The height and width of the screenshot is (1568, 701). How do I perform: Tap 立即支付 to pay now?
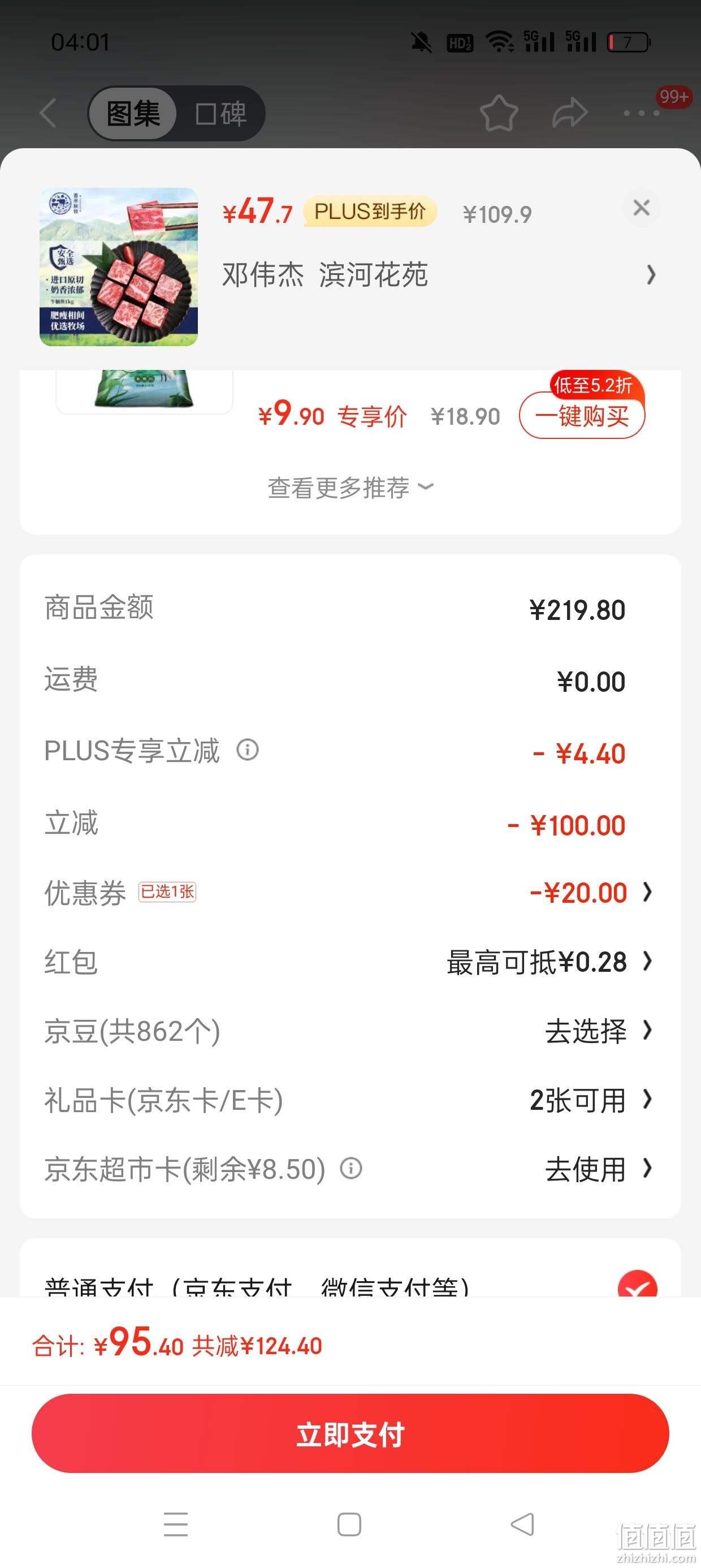[x=350, y=1433]
